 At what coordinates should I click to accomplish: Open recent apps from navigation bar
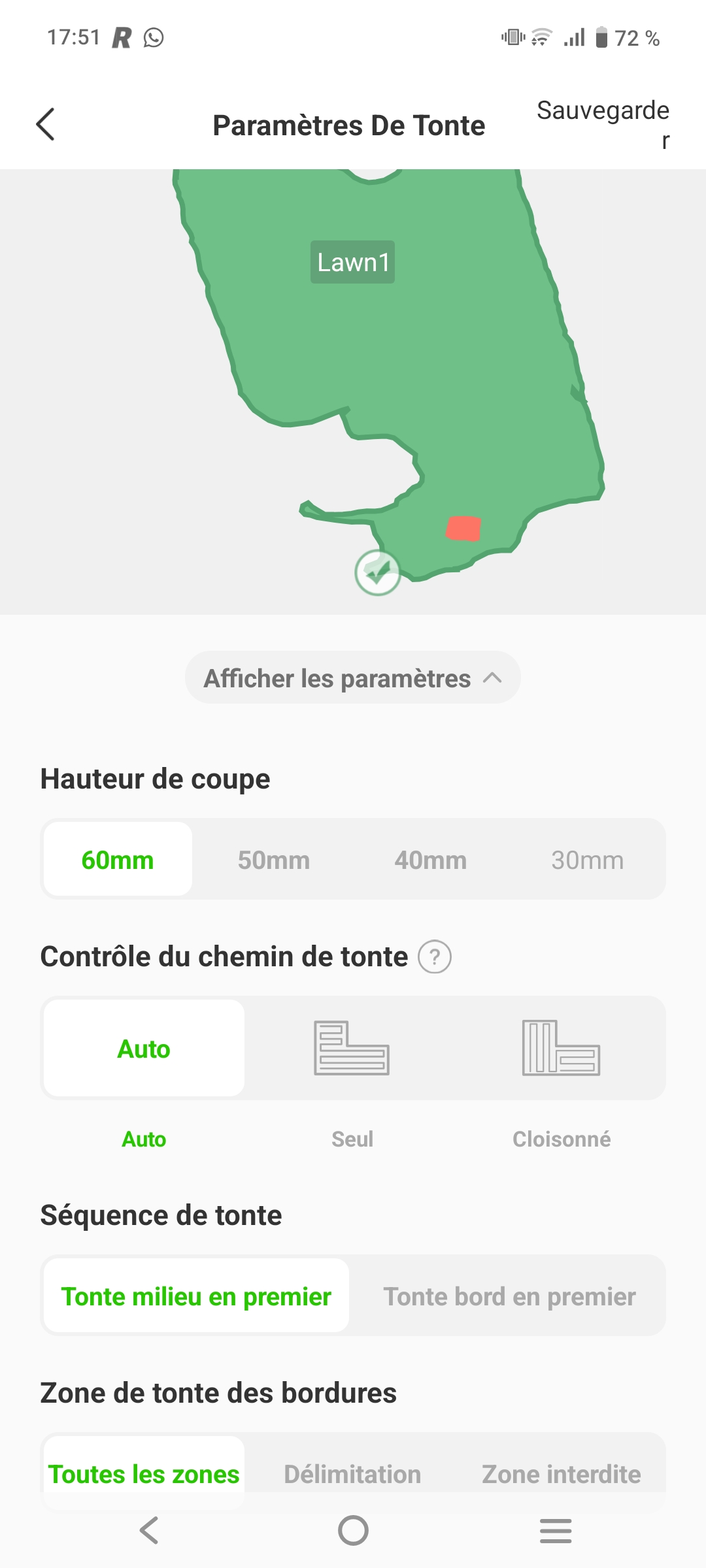coord(556,1531)
